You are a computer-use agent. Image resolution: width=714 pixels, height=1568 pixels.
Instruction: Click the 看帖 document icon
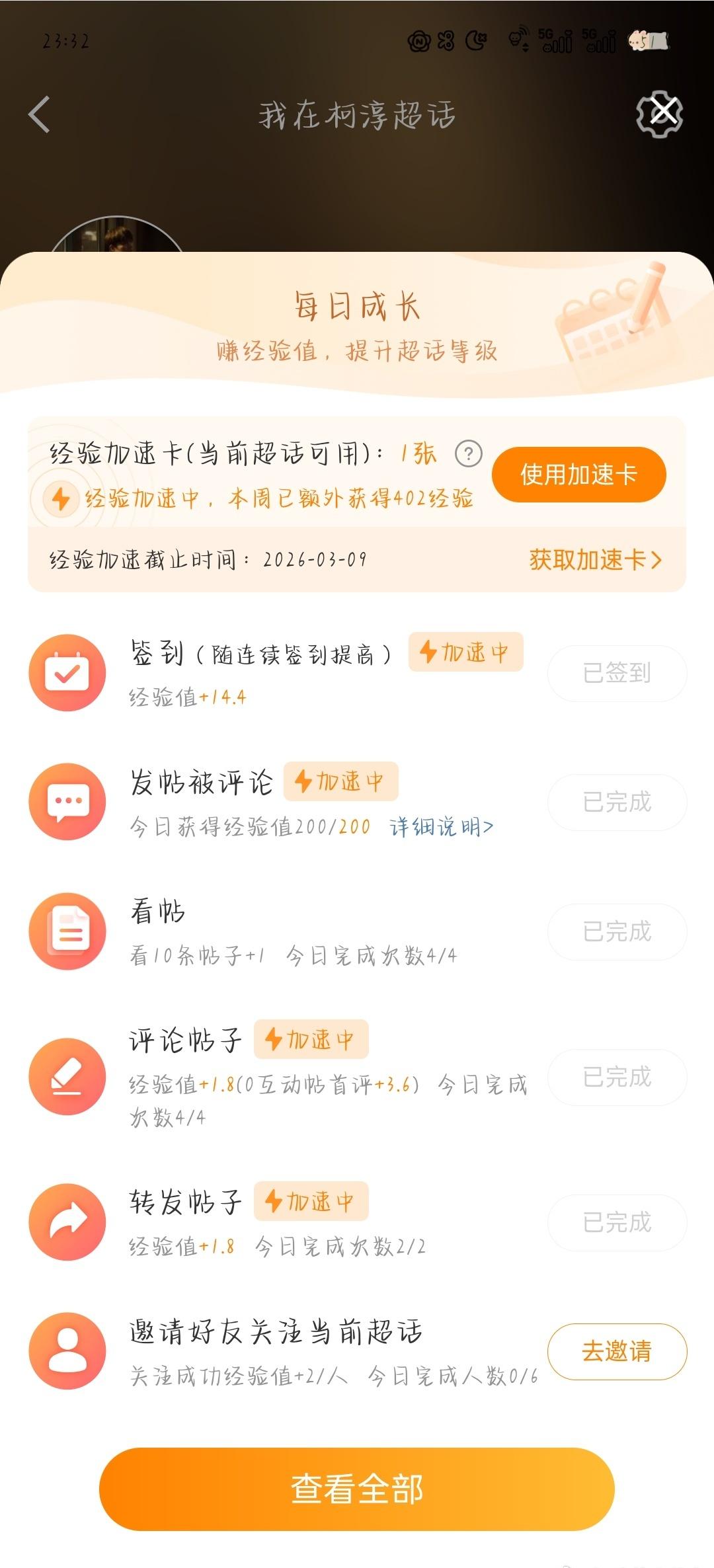[x=67, y=931]
